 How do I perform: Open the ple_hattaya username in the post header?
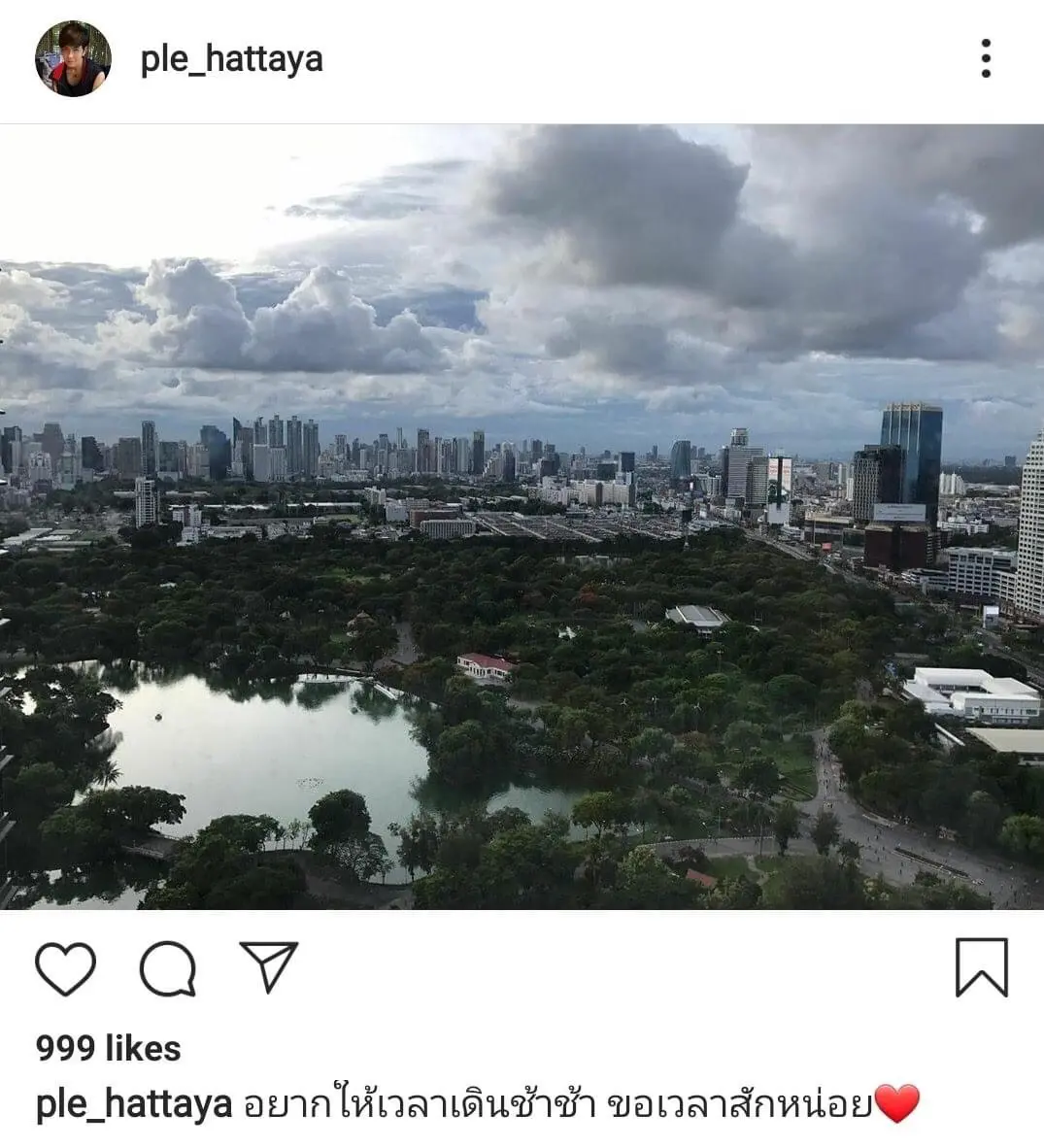pyautogui.click(x=231, y=59)
